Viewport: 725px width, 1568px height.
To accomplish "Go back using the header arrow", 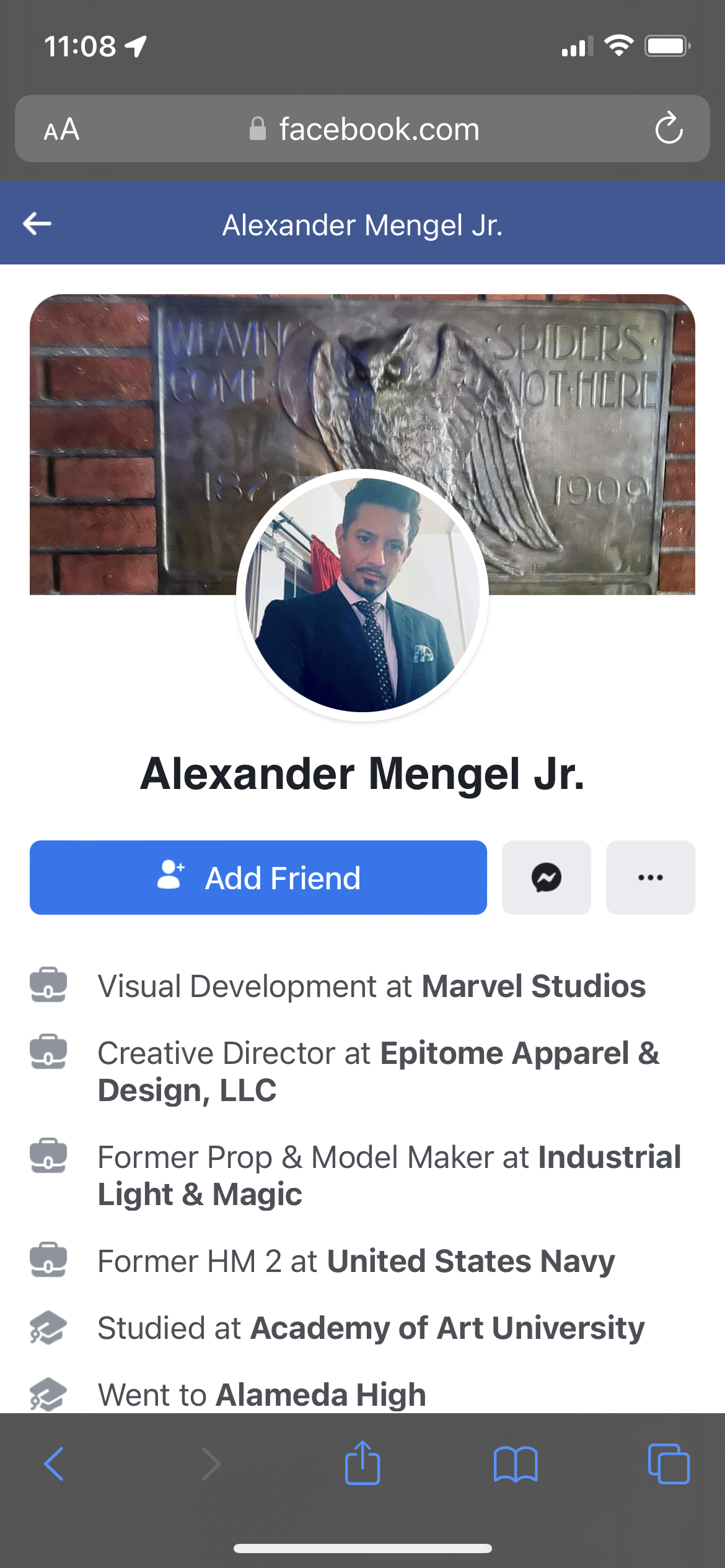I will click(x=37, y=224).
